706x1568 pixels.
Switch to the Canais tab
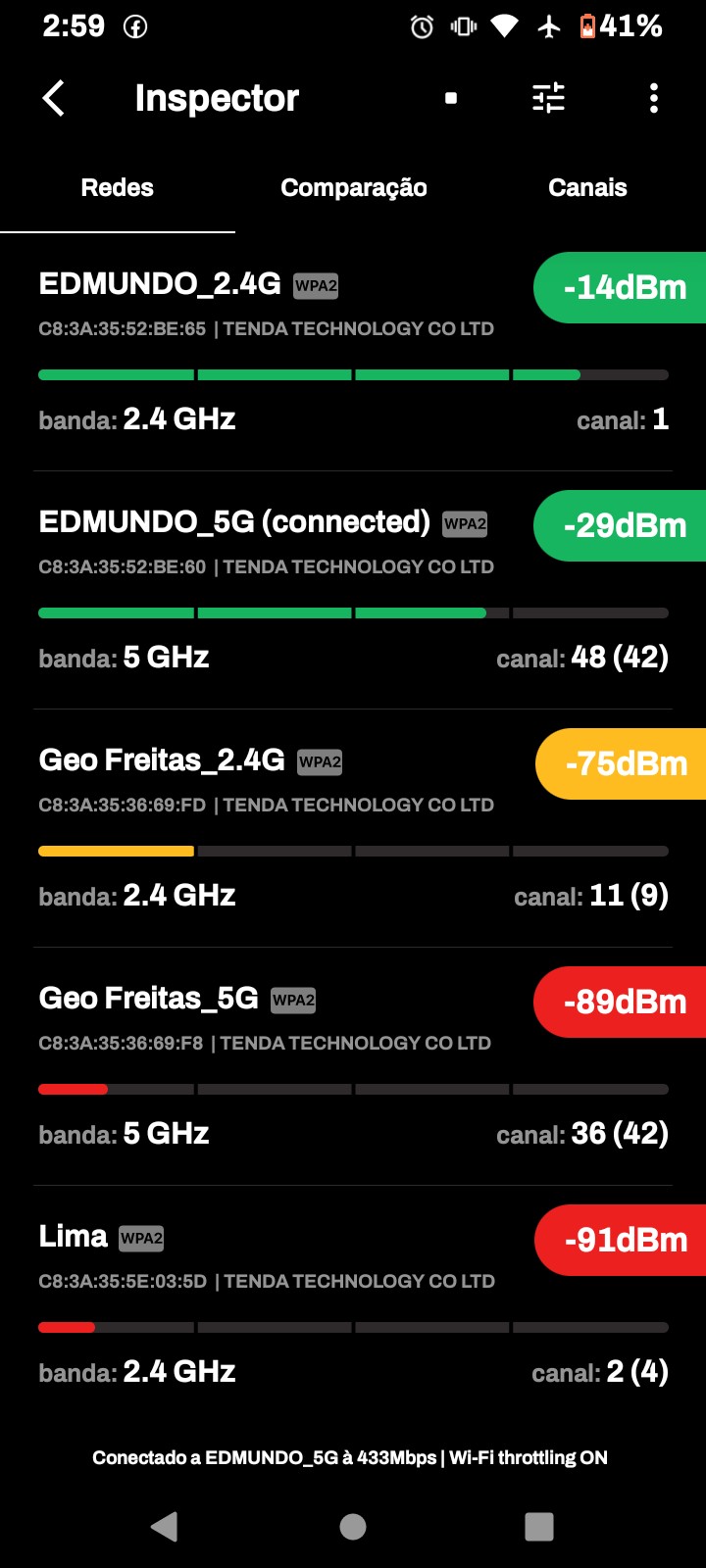[x=587, y=188]
